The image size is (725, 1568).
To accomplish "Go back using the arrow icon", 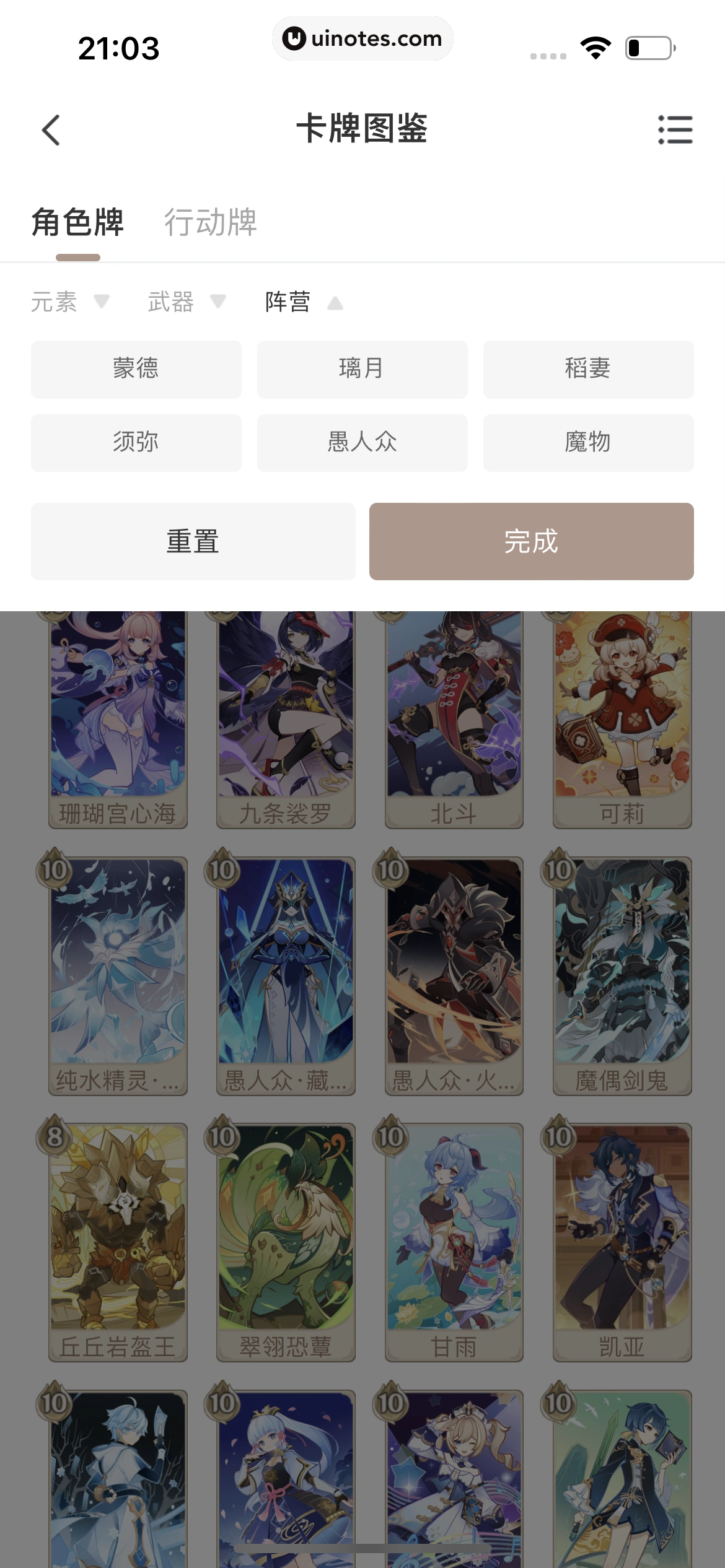I will coord(51,130).
